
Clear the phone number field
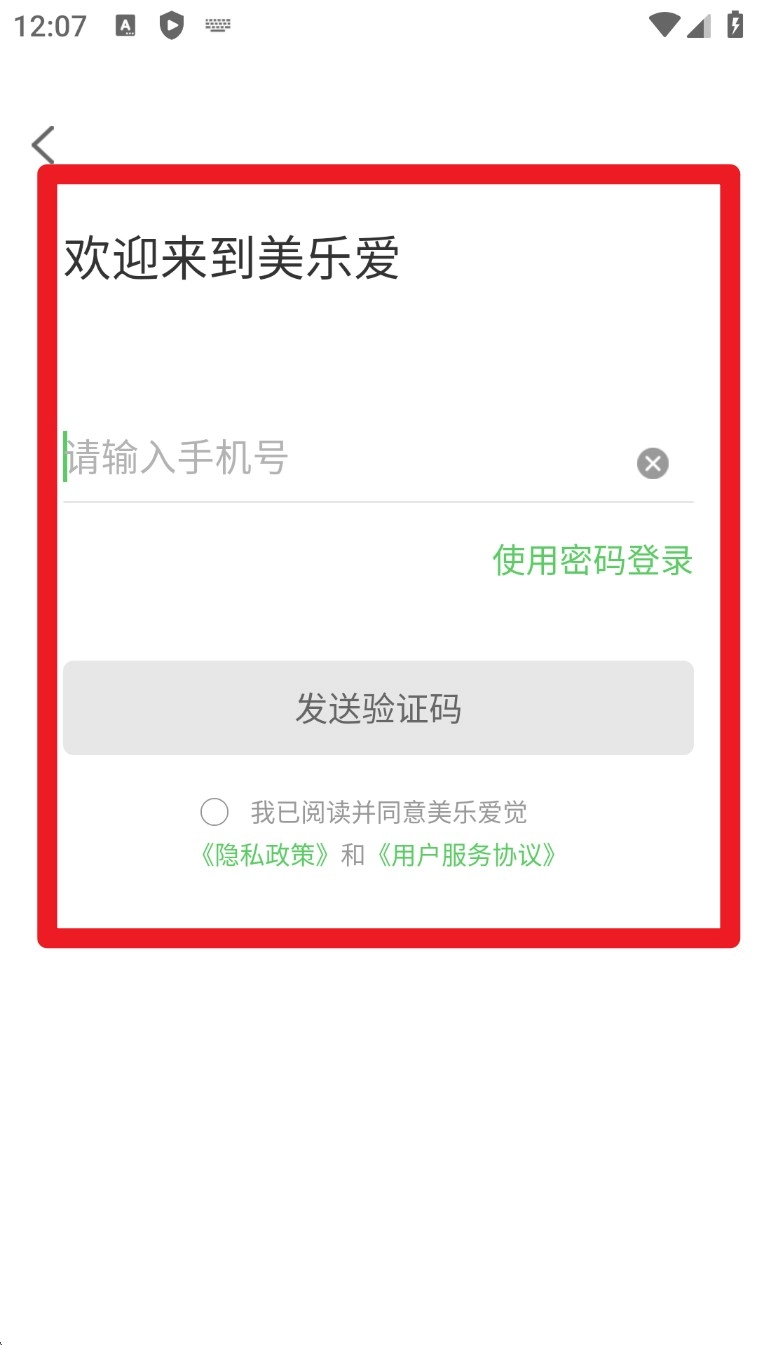tap(652, 463)
